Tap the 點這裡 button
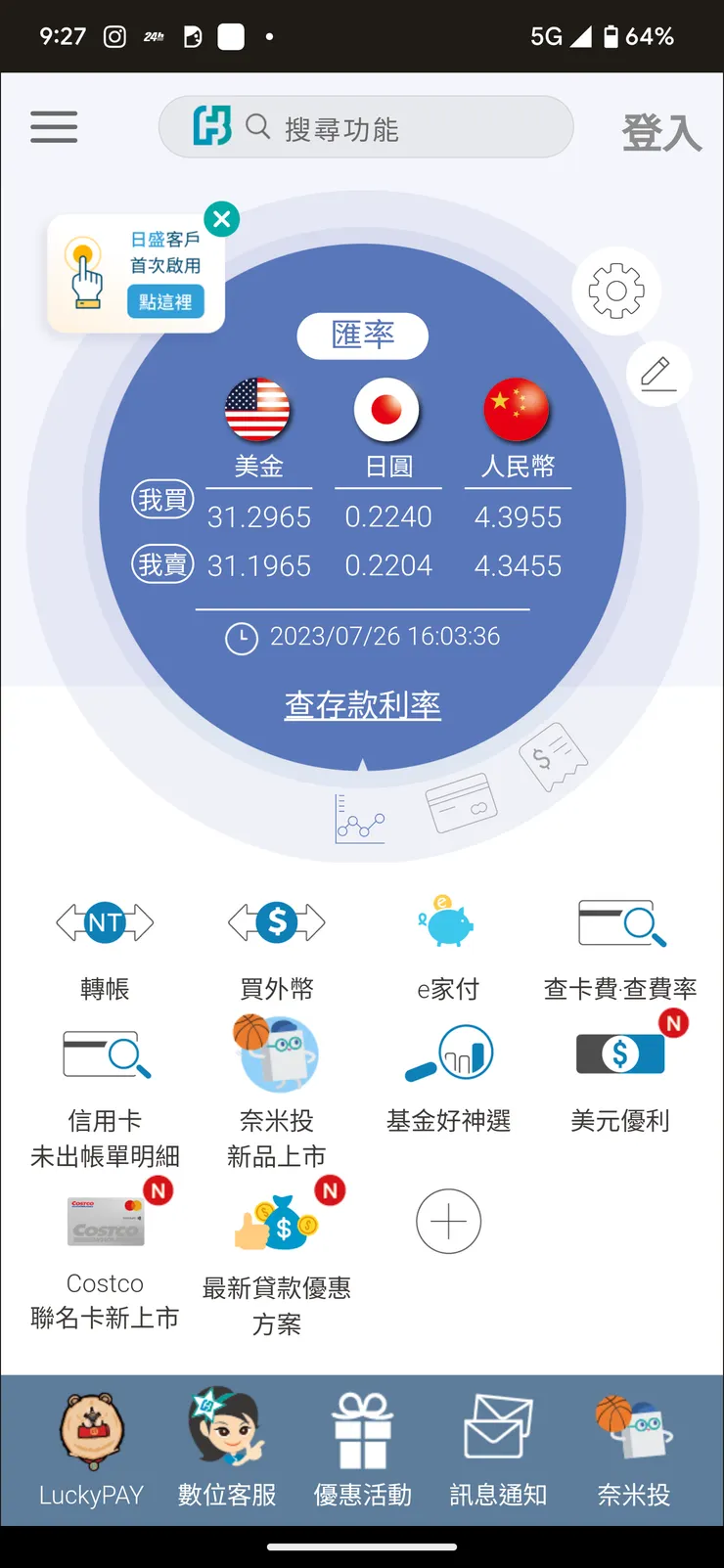The height and width of the screenshot is (1568, 724). (165, 301)
